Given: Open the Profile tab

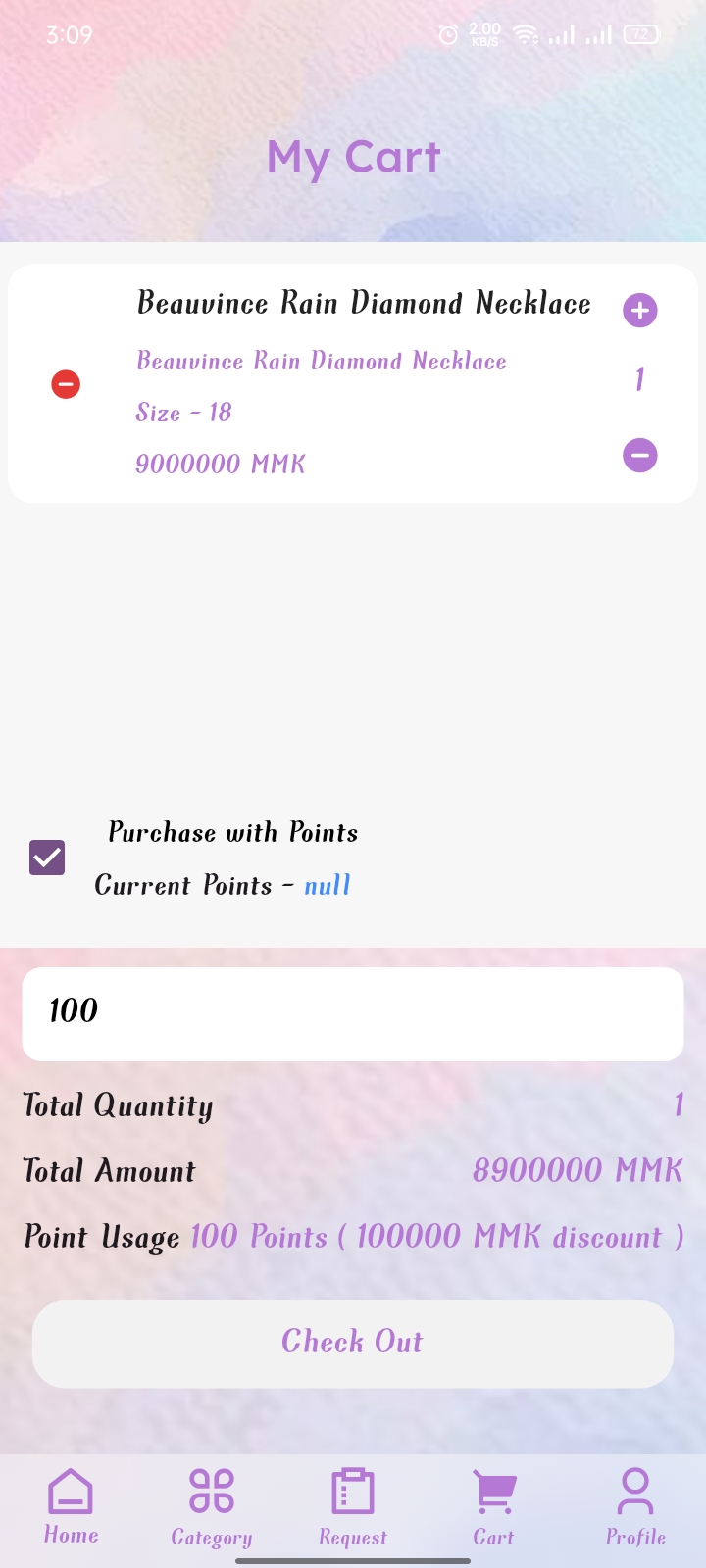Looking at the screenshot, I should 635,1506.
